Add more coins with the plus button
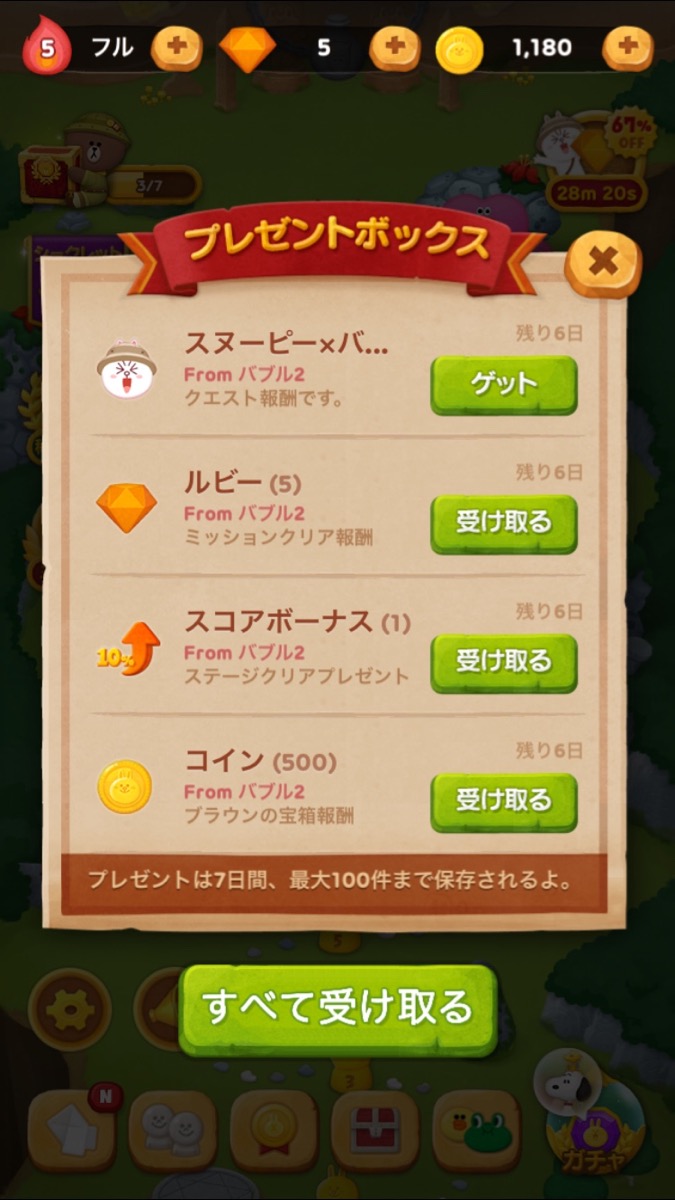The width and height of the screenshot is (675, 1200). pos(628,47)
